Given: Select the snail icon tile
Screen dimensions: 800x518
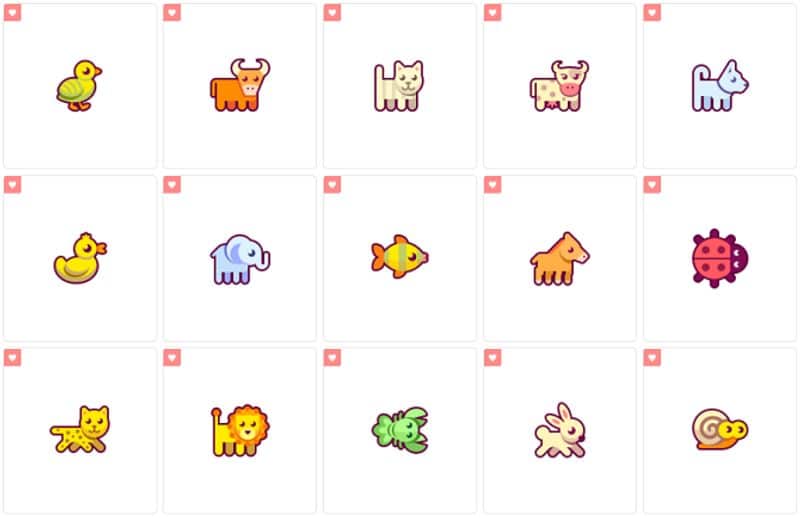Looking at the screenshot, I should click(x=720, y=430).
